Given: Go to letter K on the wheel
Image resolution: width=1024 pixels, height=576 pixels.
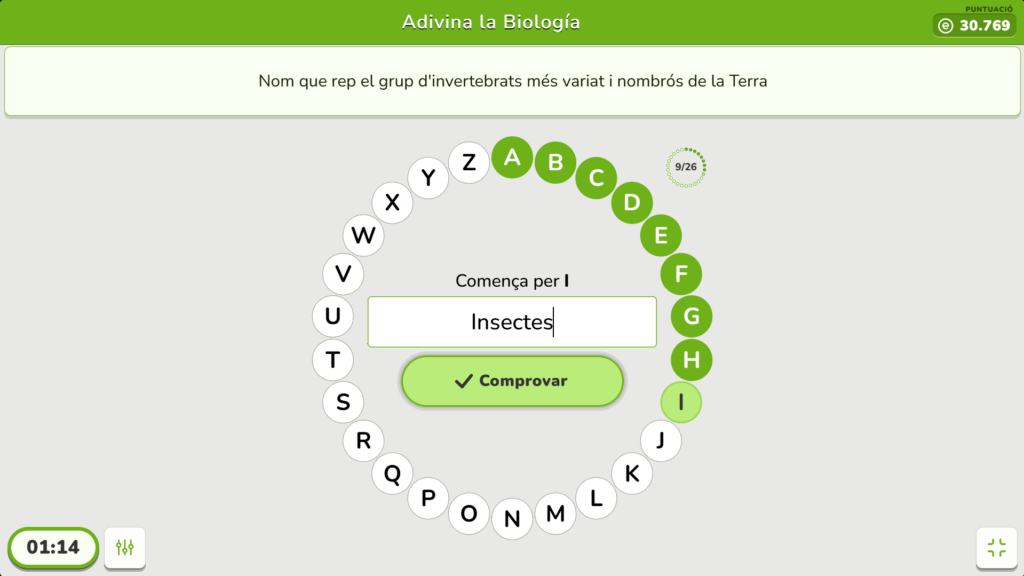Looking at the screenshot, I should [x=632, y=473].
